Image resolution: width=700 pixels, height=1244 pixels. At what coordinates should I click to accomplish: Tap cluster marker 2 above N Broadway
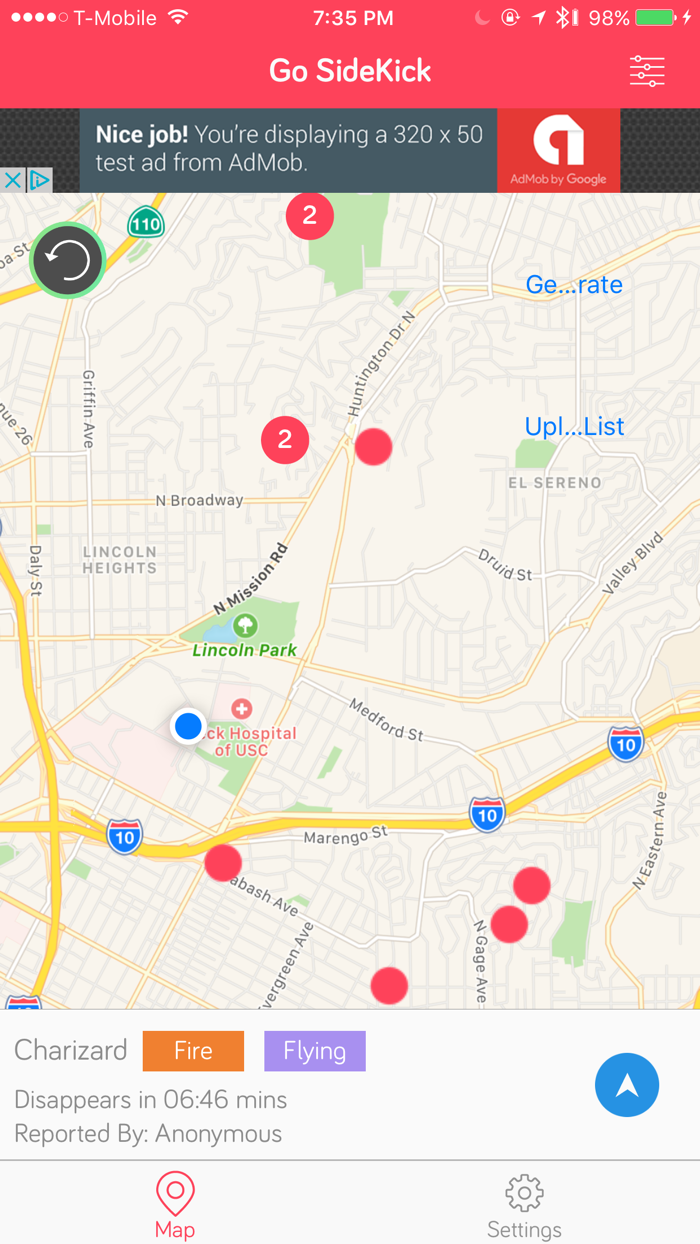pos(285,439)
